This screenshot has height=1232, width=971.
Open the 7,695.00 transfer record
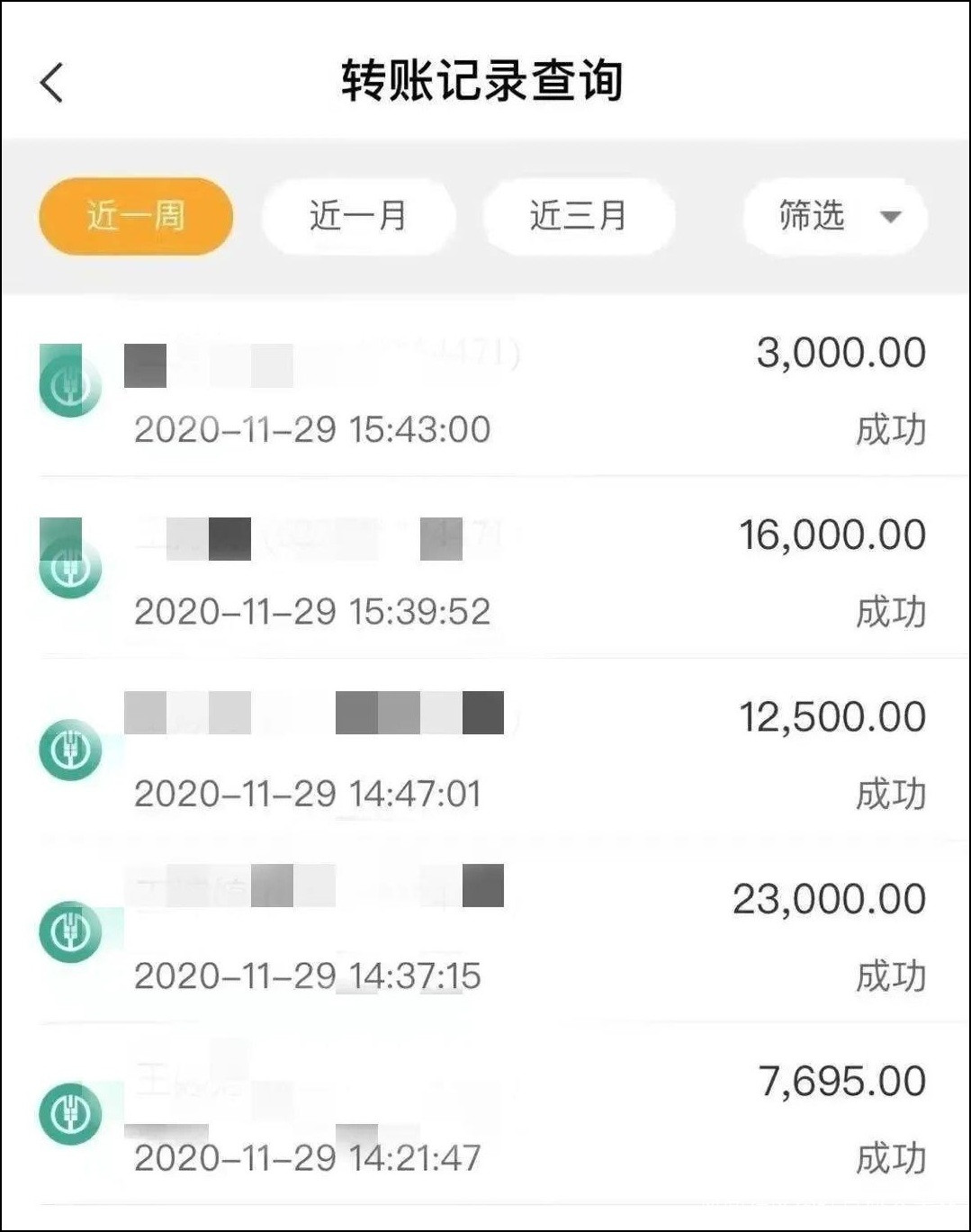click(x=485, y=1116)
